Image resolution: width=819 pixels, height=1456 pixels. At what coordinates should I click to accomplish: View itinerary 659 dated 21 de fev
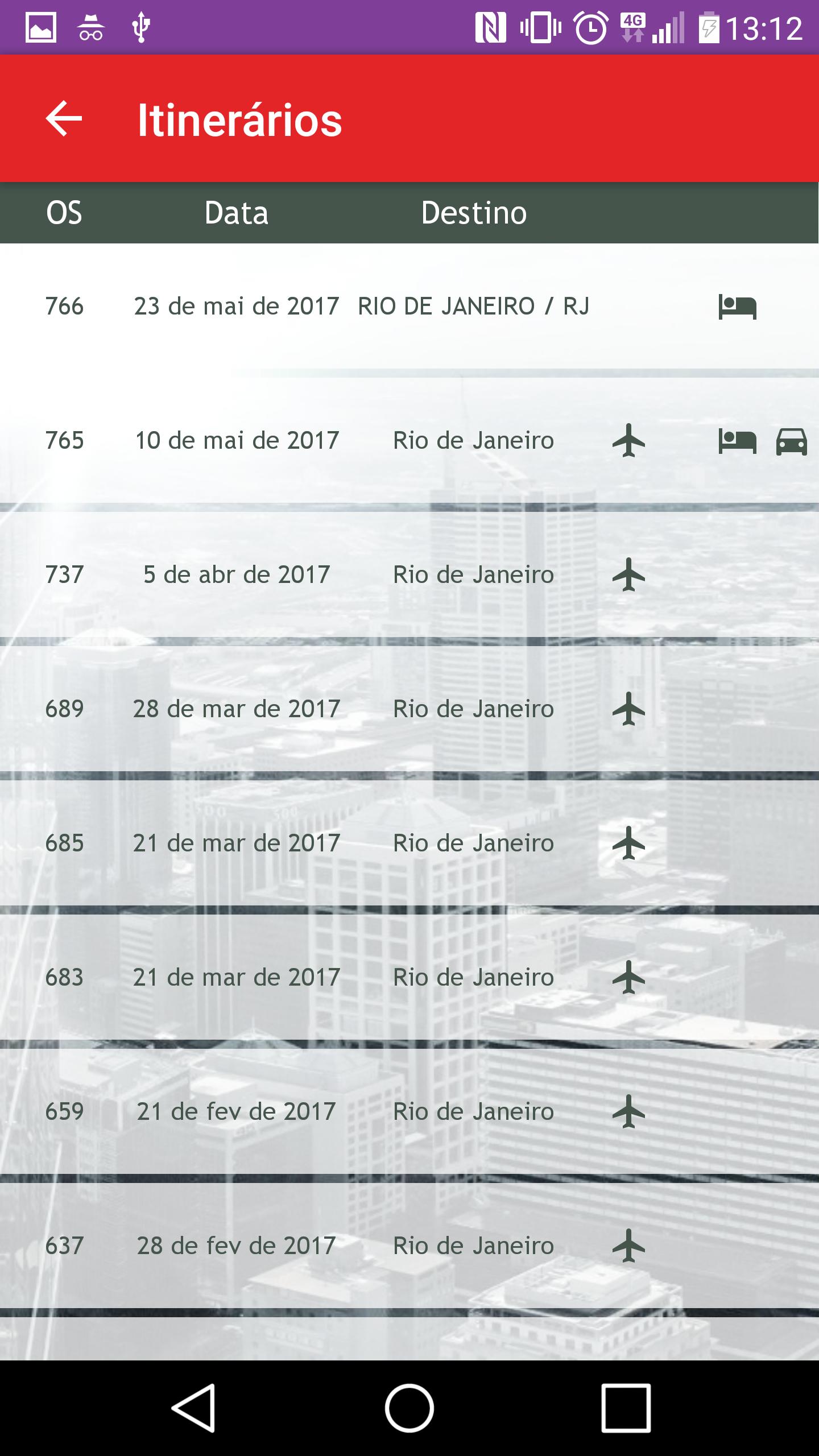(409, 1112)
